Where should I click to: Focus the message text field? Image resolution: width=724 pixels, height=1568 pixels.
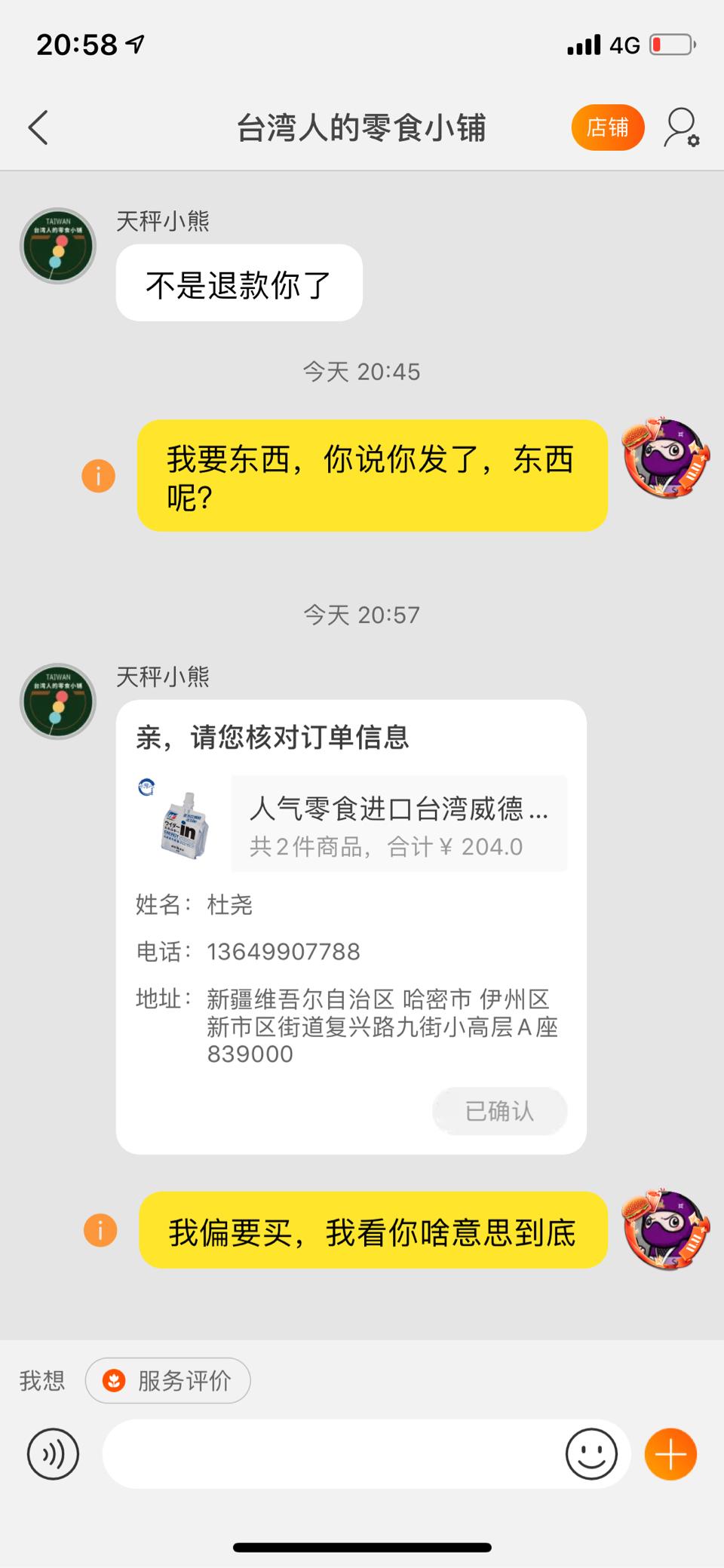tap(332, 1453)
